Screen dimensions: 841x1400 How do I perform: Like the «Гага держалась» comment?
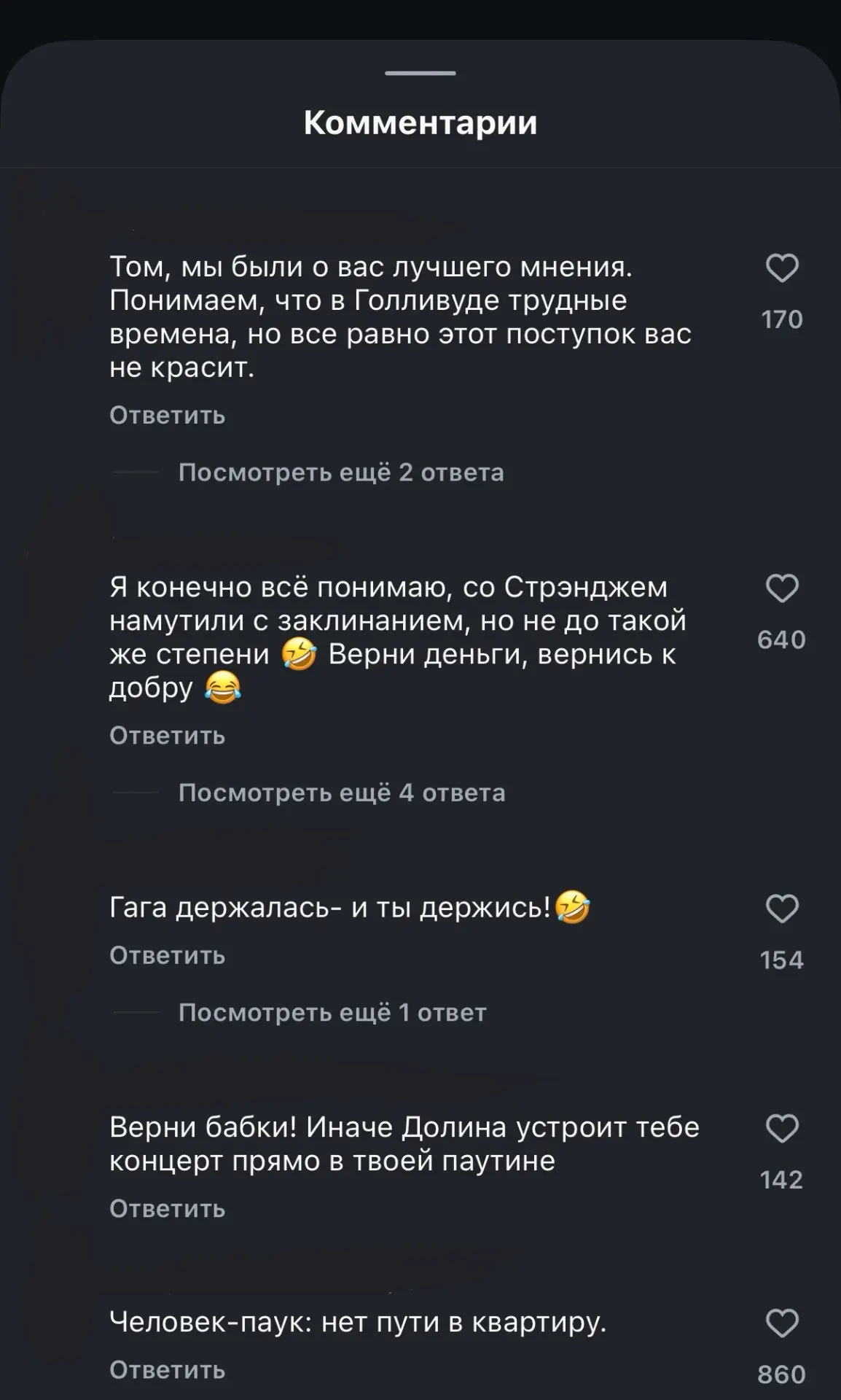point(782,909)
